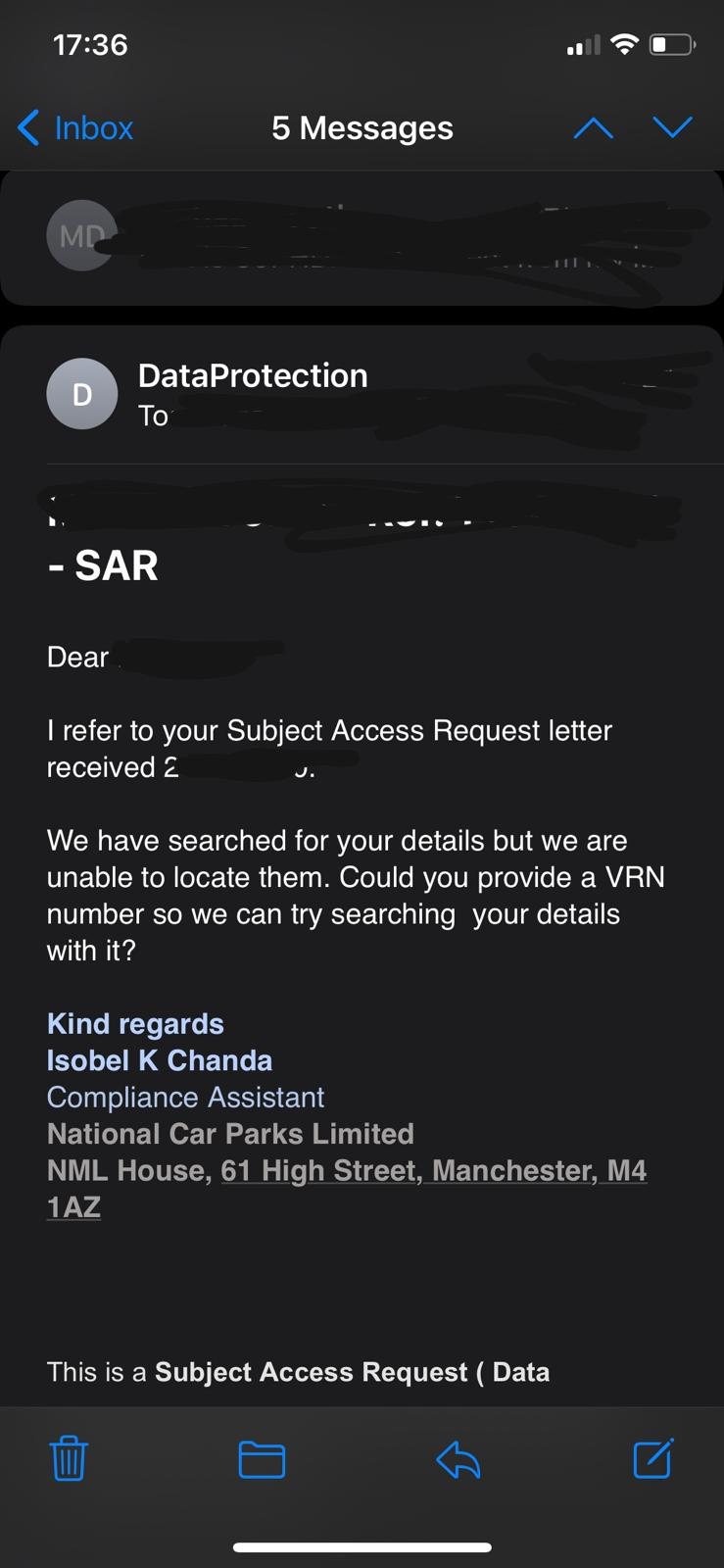Move the message to a folder
The height and width of the screenshot is (1568, 724).
point(262,1459)
